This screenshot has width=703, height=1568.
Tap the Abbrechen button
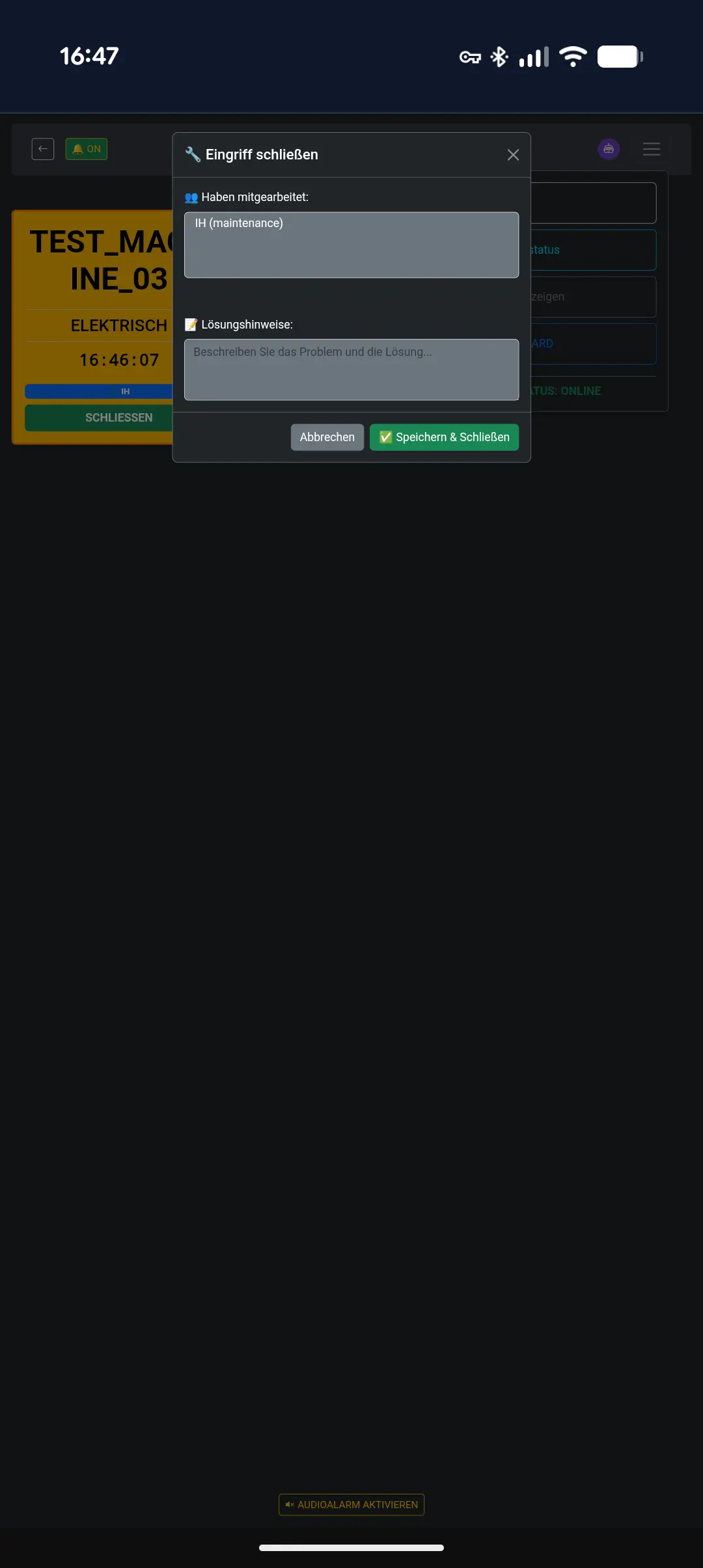[x=327, y=437]
